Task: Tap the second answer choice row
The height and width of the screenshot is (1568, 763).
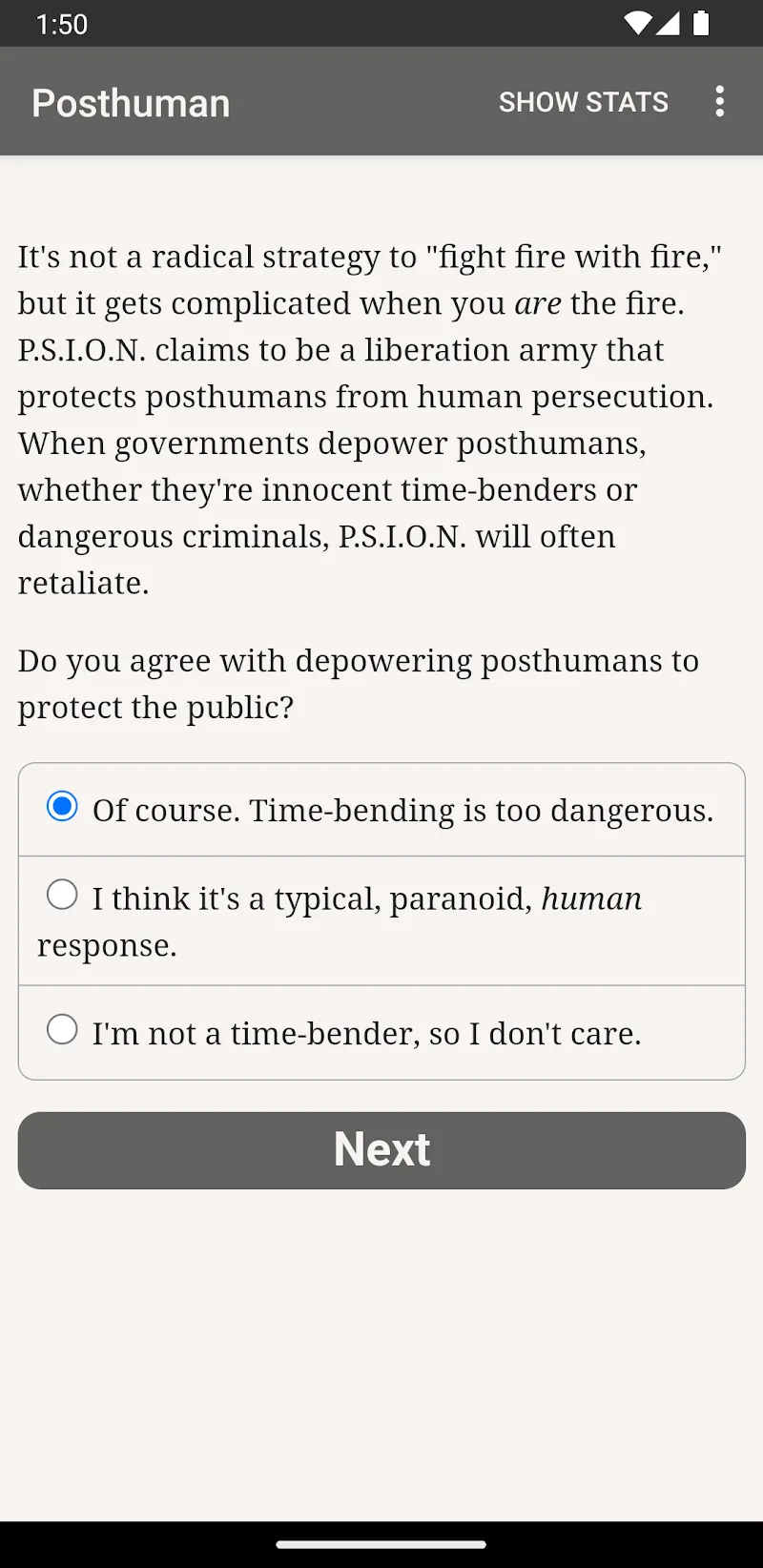Action: [x=381, y=919]
